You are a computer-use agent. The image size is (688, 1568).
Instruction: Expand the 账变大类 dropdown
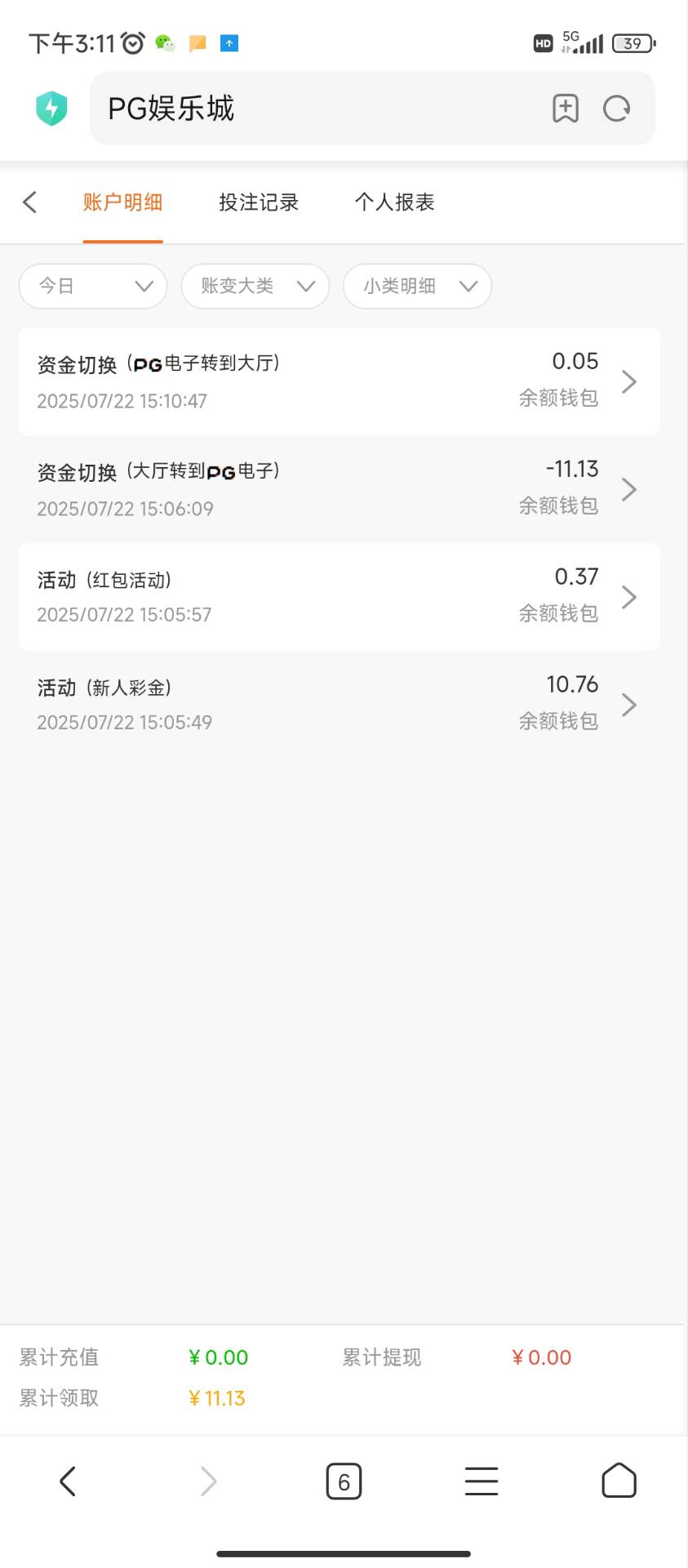[x=255, y=286]
